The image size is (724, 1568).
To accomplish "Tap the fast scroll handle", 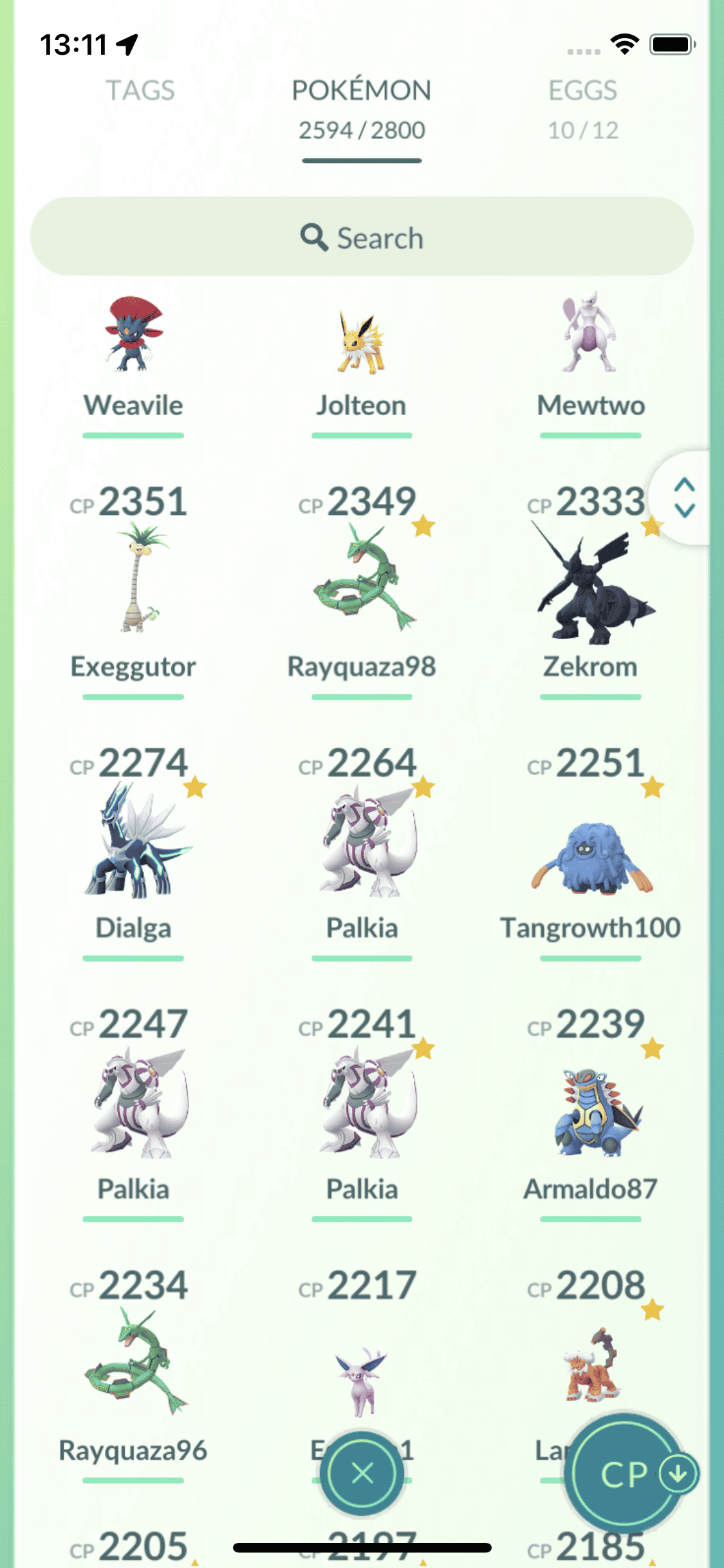I will coord(684,498).
